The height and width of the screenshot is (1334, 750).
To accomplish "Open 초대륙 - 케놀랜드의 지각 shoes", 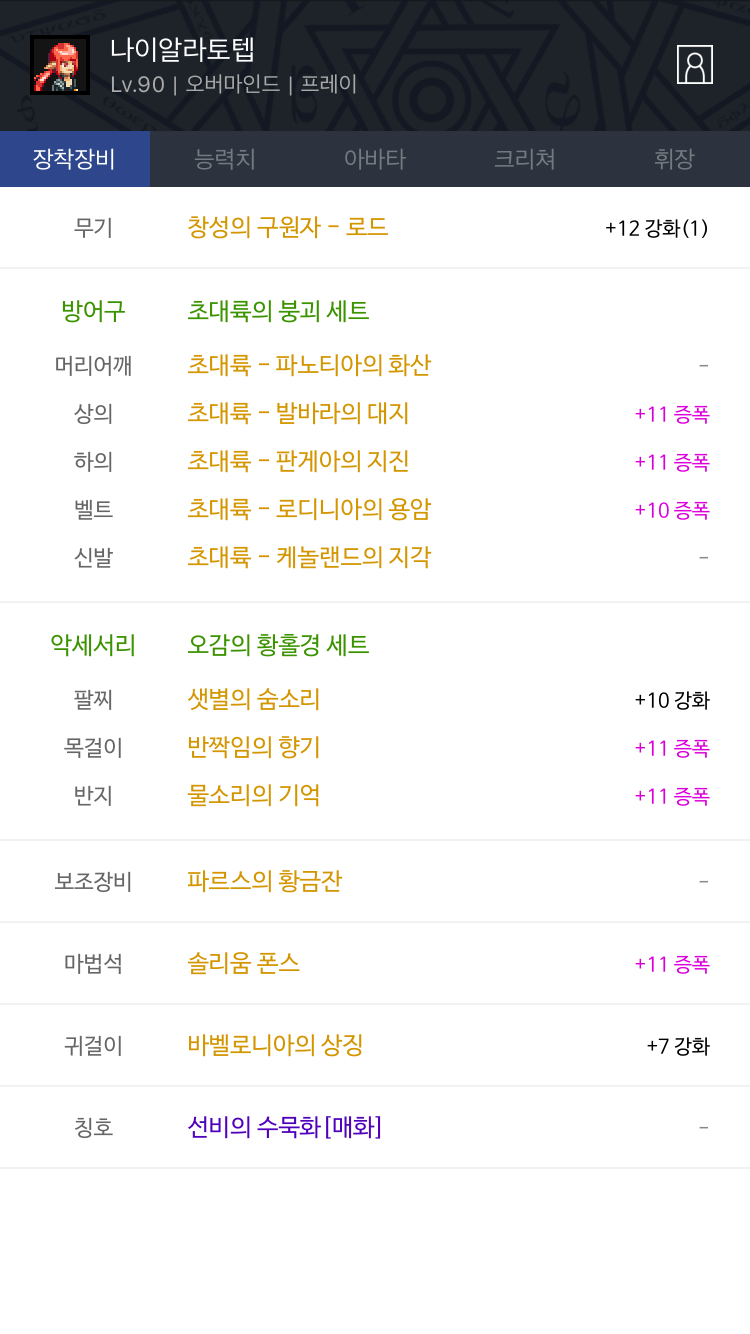I will click(x=309, y=557).
